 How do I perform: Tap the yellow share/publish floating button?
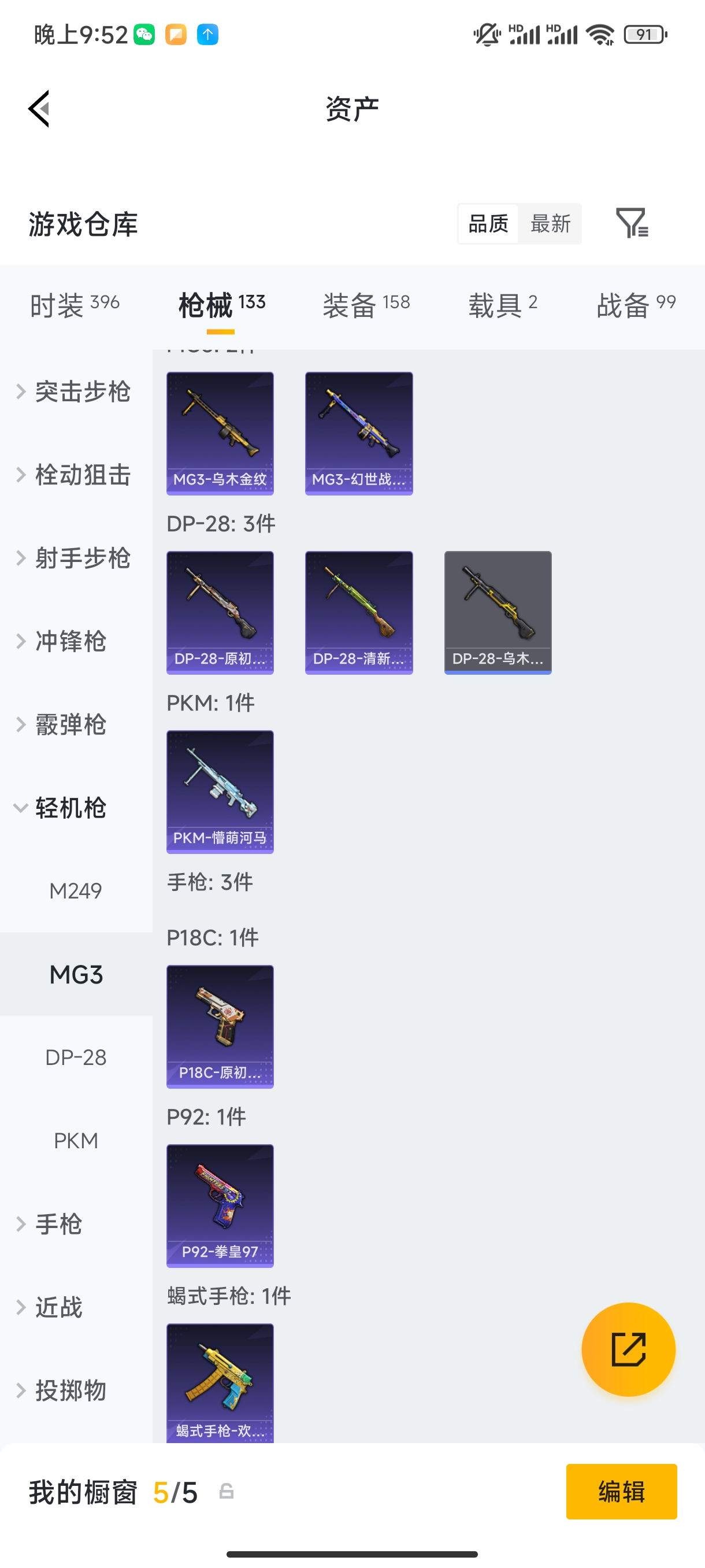point(628,1349)
